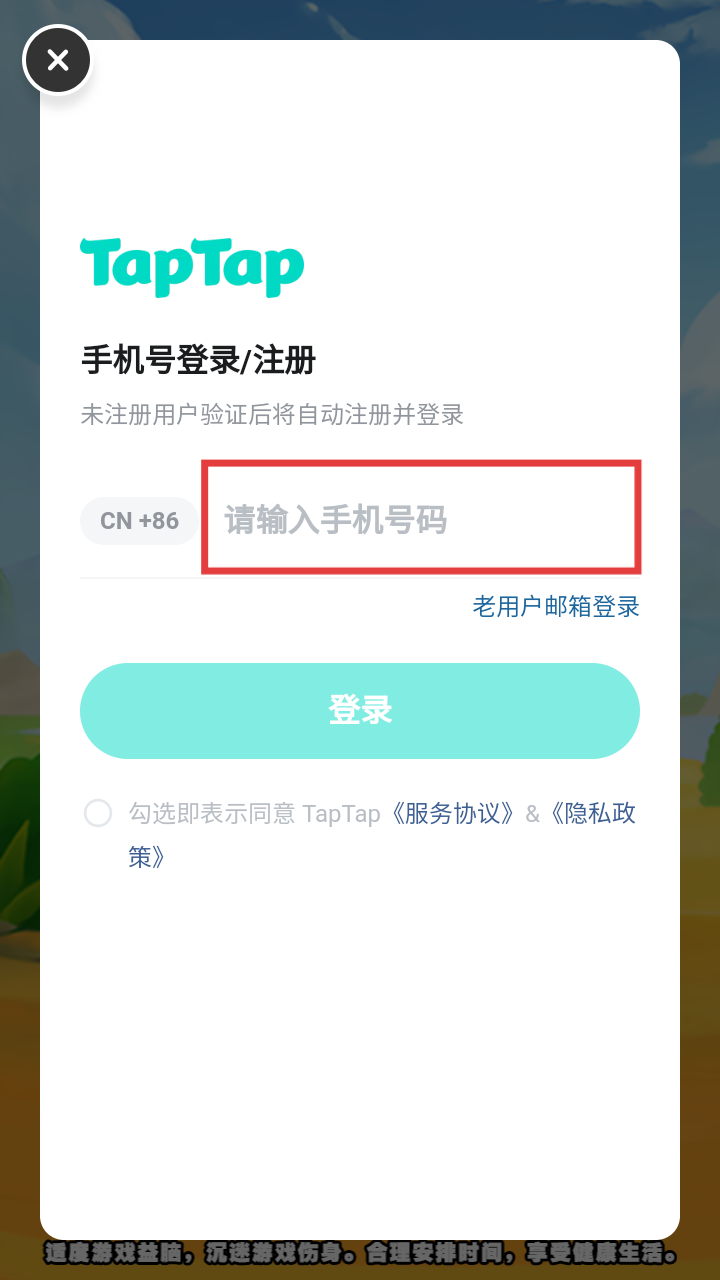Tap the 登录 login button
Image resolution: width=720 pixels, height=1280 pixels.
360,710
